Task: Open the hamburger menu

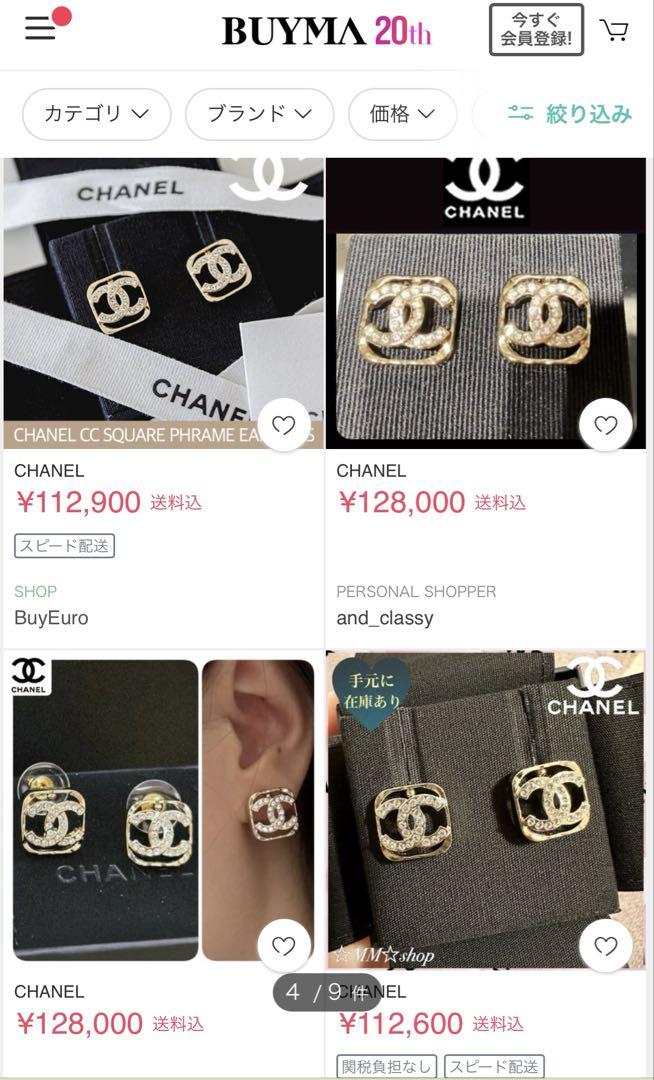Action: pyautogui.click(x=40, y=29)
